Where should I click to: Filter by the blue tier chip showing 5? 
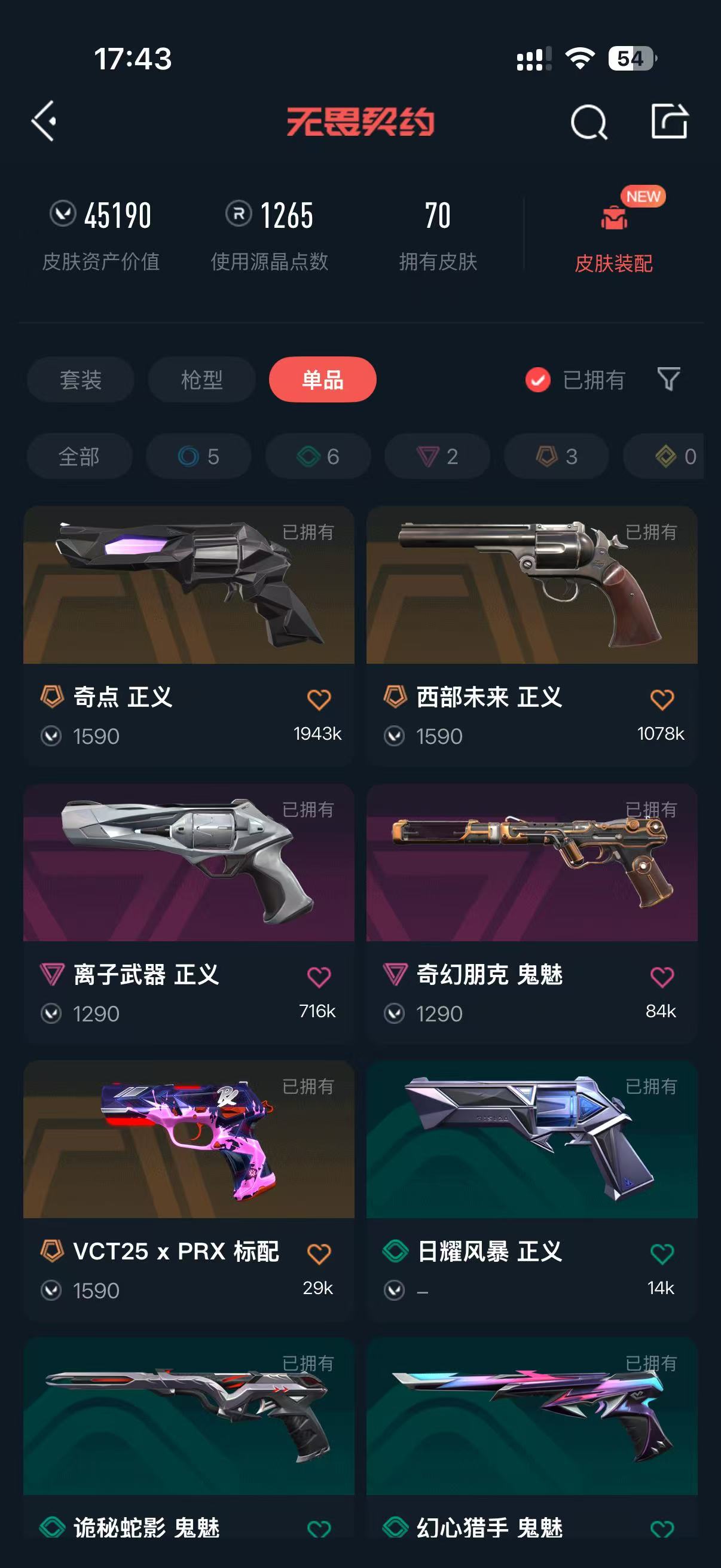pyautogui.click(x=198, y=456)
